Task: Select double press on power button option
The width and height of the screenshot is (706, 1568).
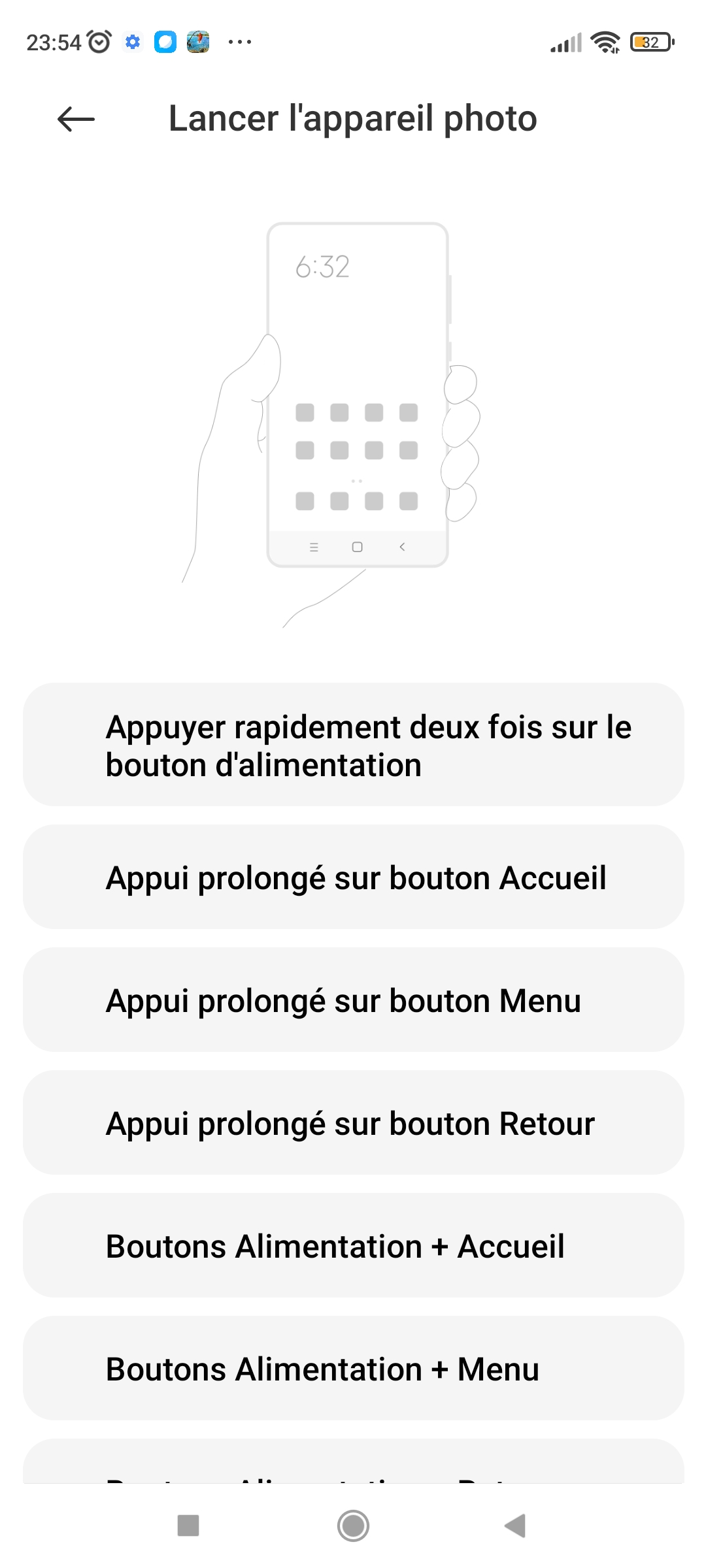Action: click(x=353, y=745)
